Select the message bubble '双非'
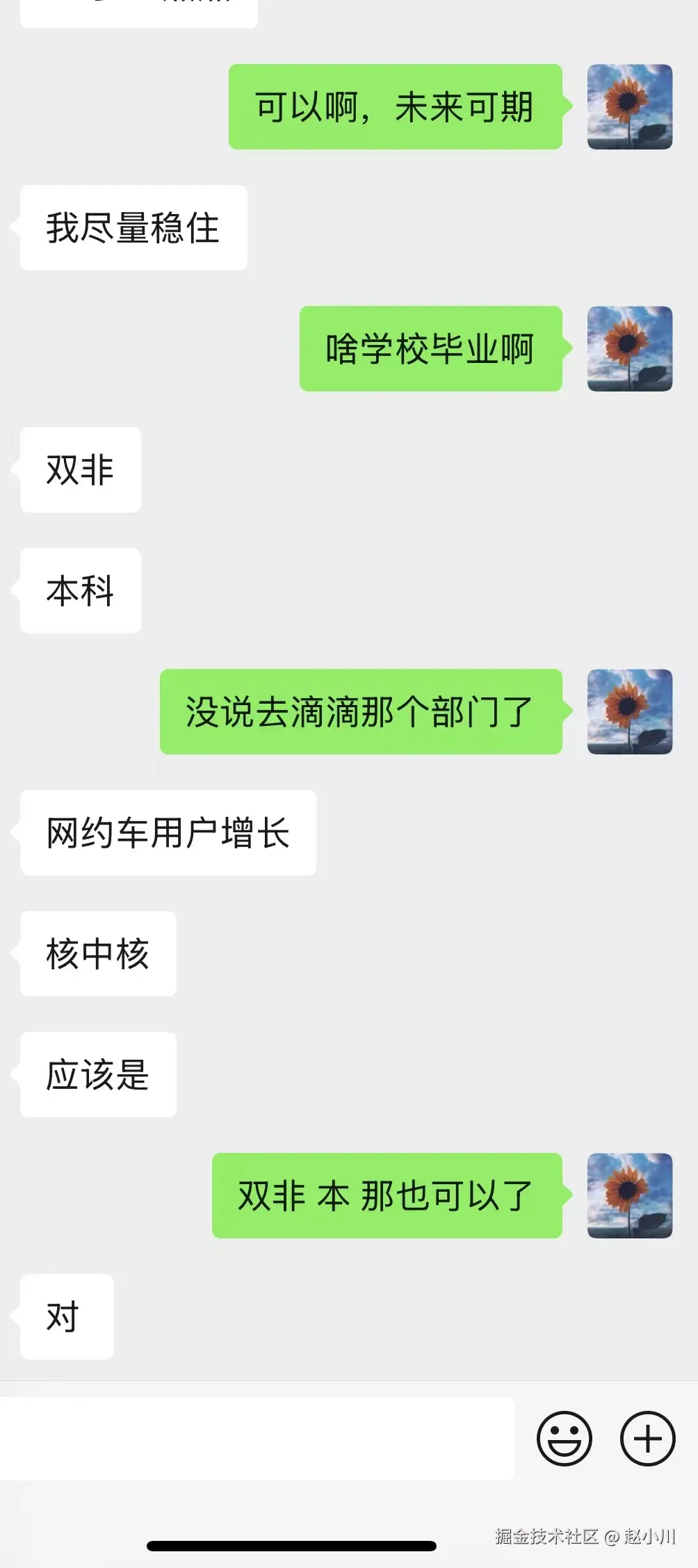Viewport: 698px width, 1568px height. click(x=79, y=469)
